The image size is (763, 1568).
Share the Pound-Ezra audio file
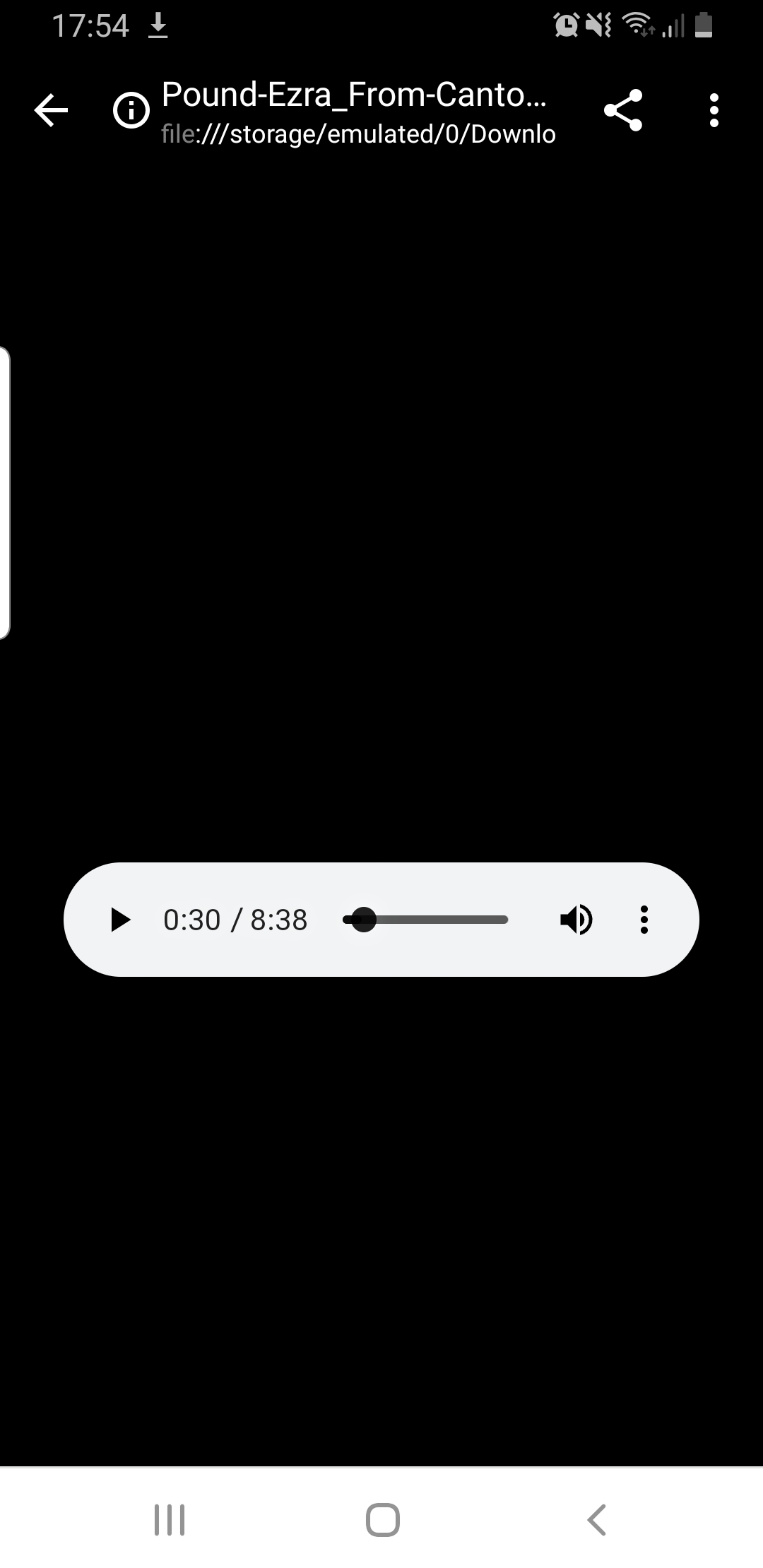click(x=623, y=110)
